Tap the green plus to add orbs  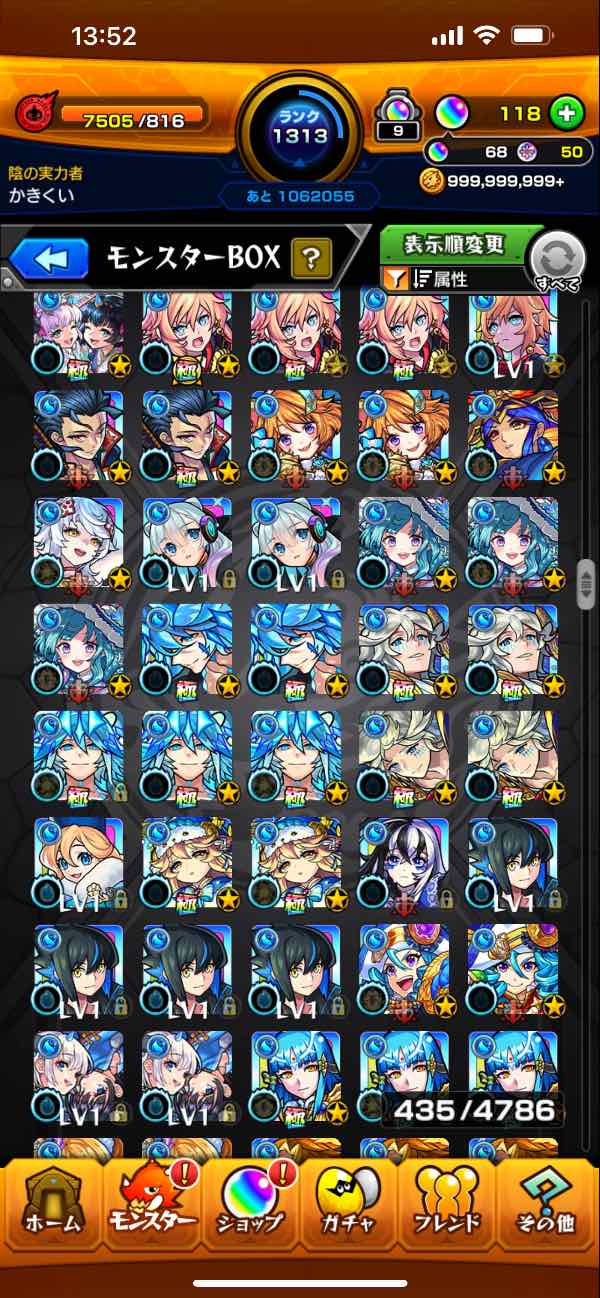(567, 114)
